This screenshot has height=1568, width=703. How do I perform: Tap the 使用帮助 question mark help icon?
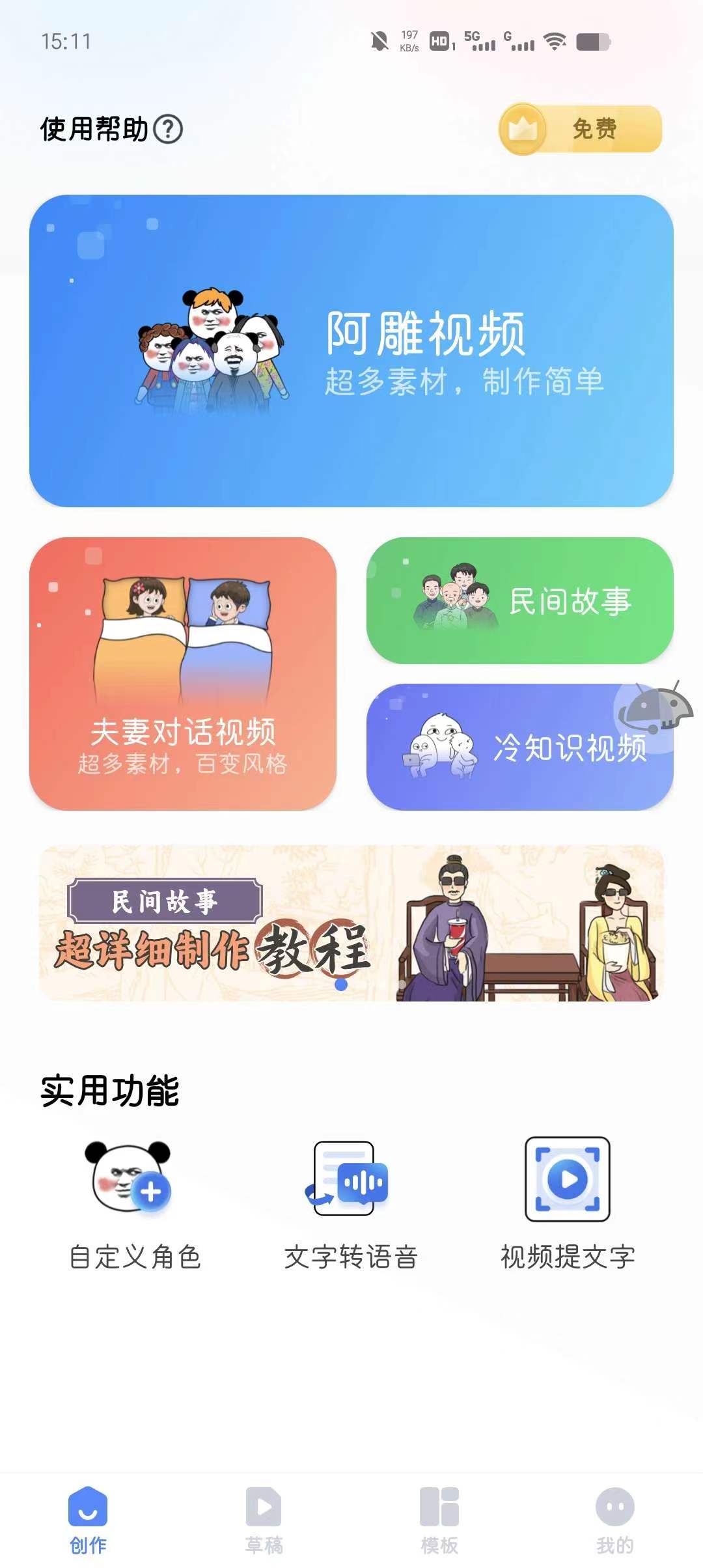(168, 129)
